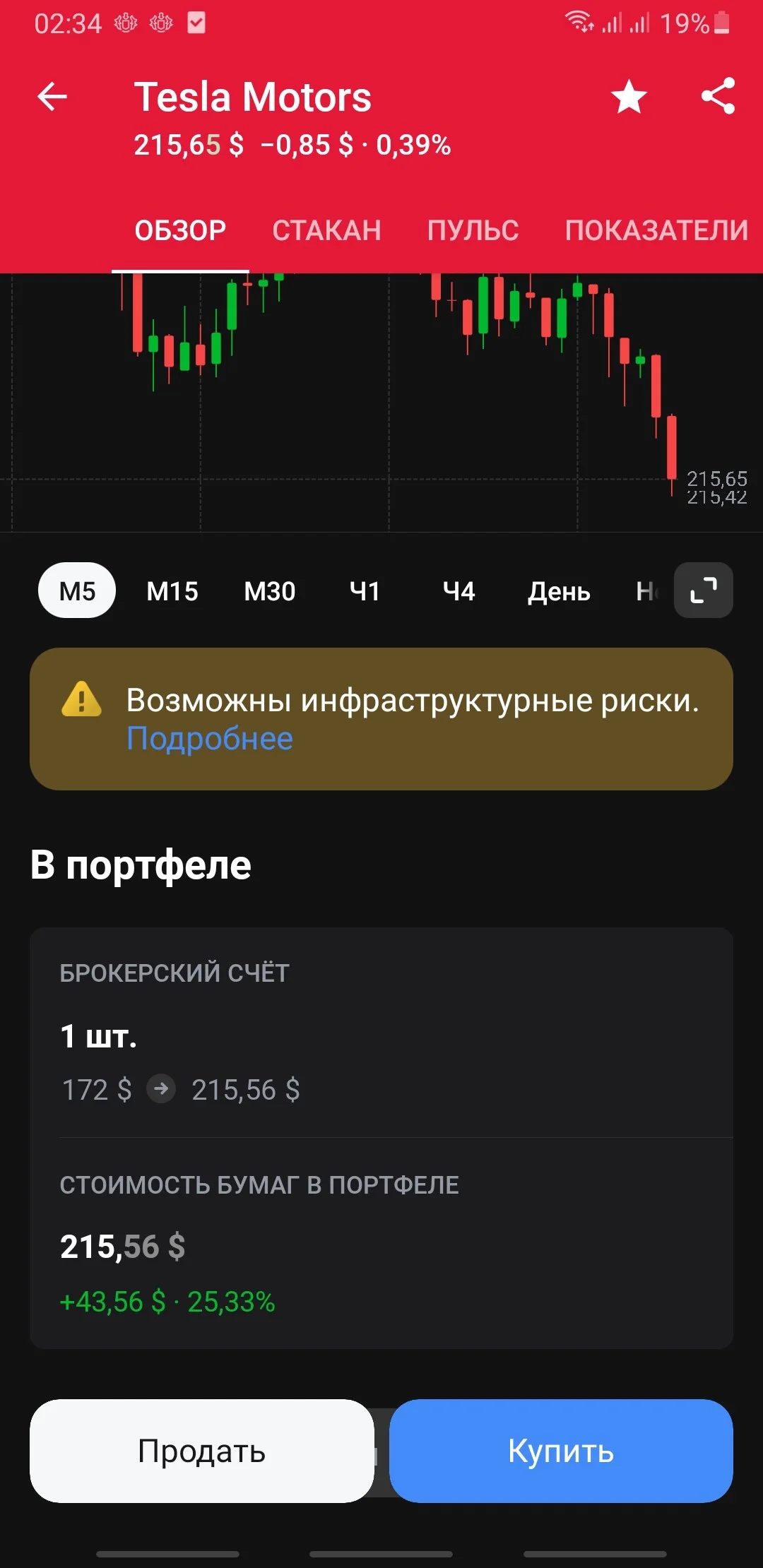Screen dimensions: 763x1568
Task: Tap the Продать button
Action: [201, 1451]
